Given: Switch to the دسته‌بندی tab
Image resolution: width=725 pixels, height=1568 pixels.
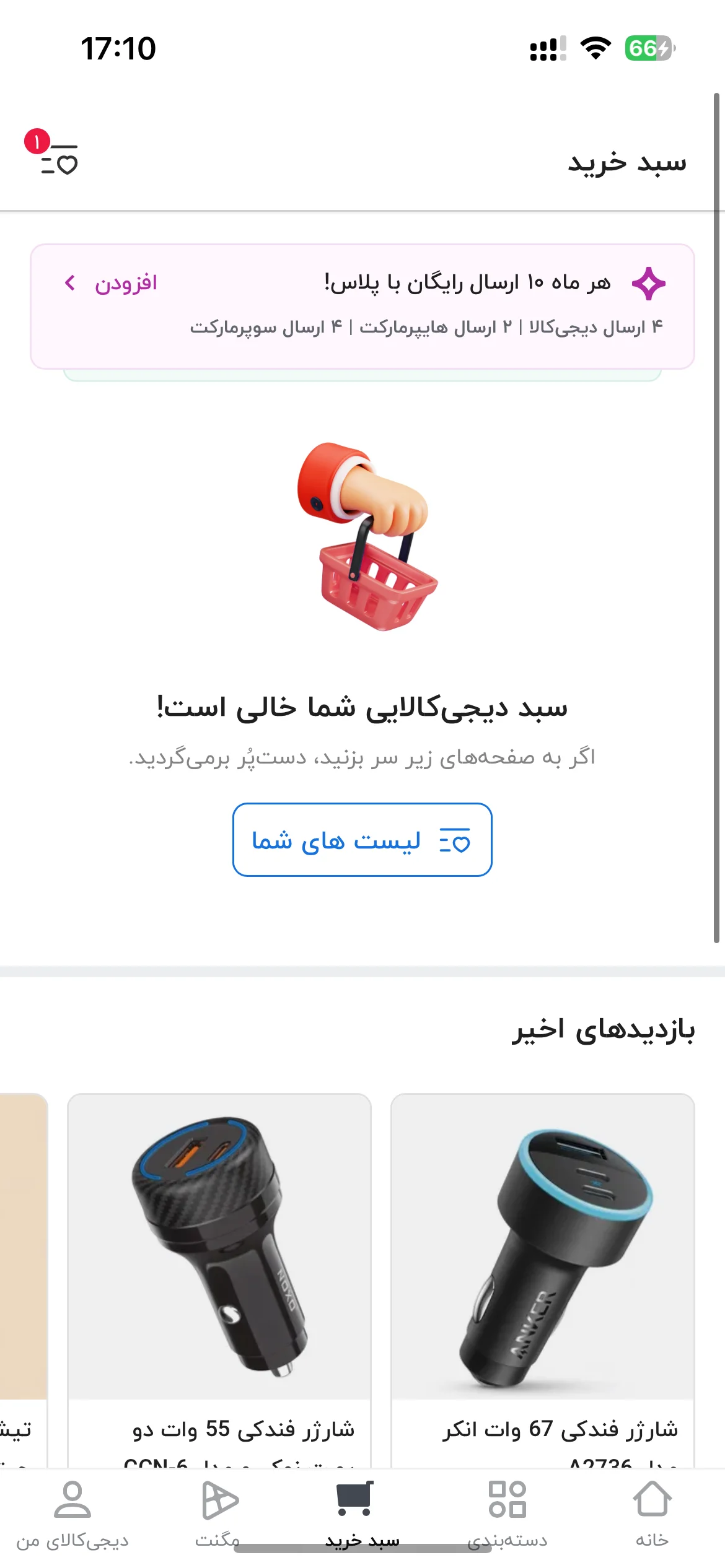Looking at the screenshot, I should [x=507, y=1514].
